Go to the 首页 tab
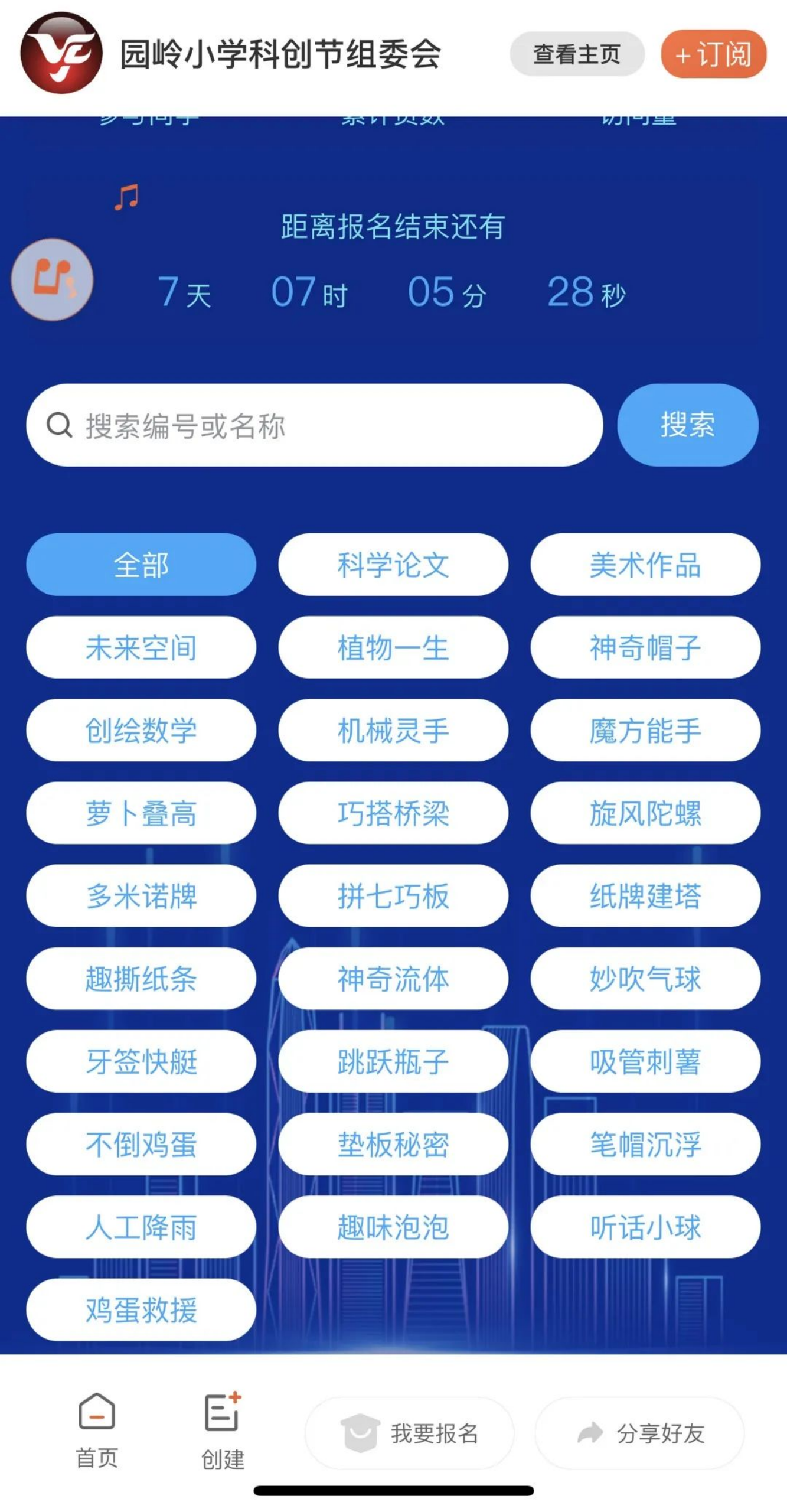Screen dimensions: 787x1512 [96, 1428]
